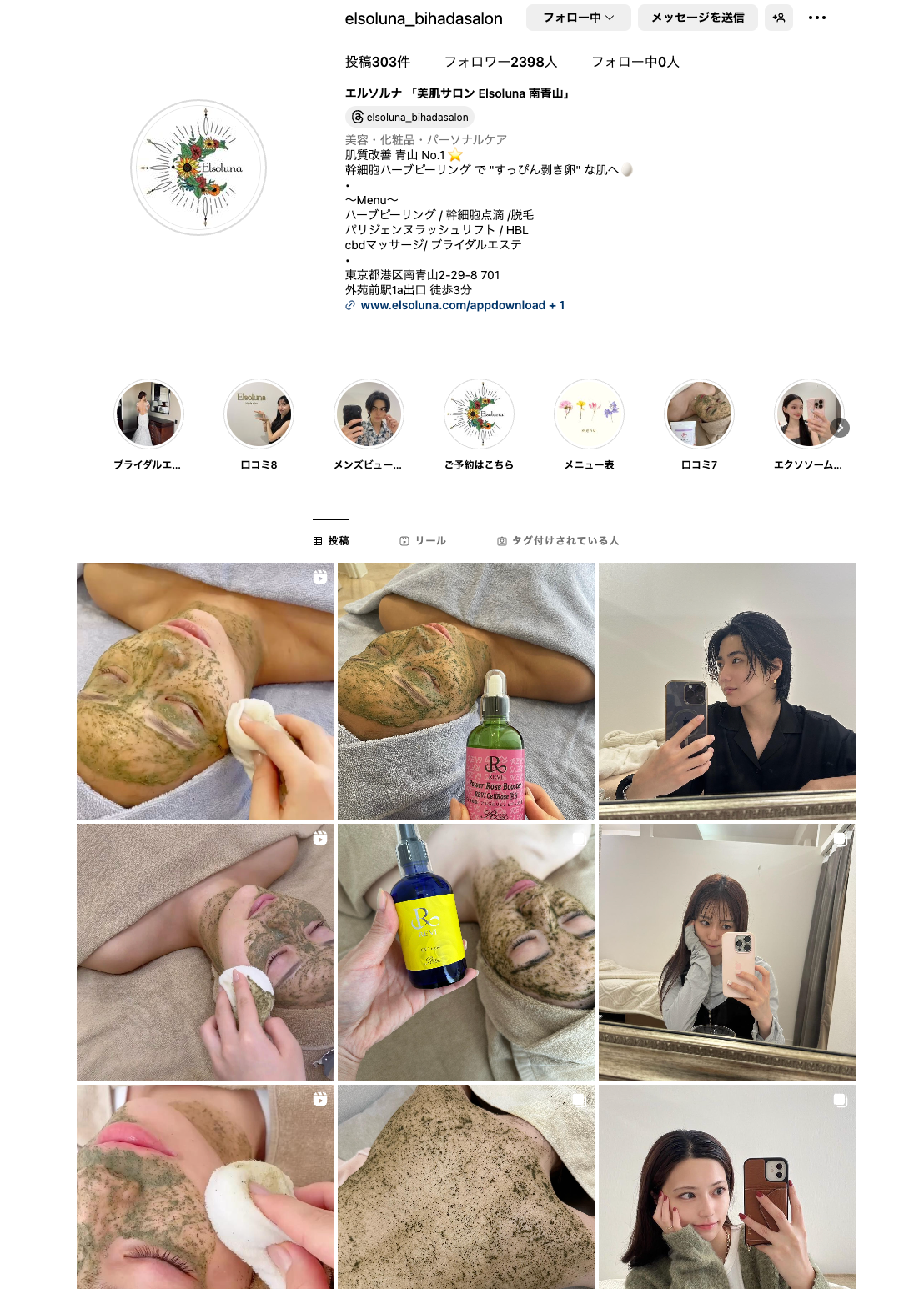Select the 投稿 posts tab

tap(331, 541)
